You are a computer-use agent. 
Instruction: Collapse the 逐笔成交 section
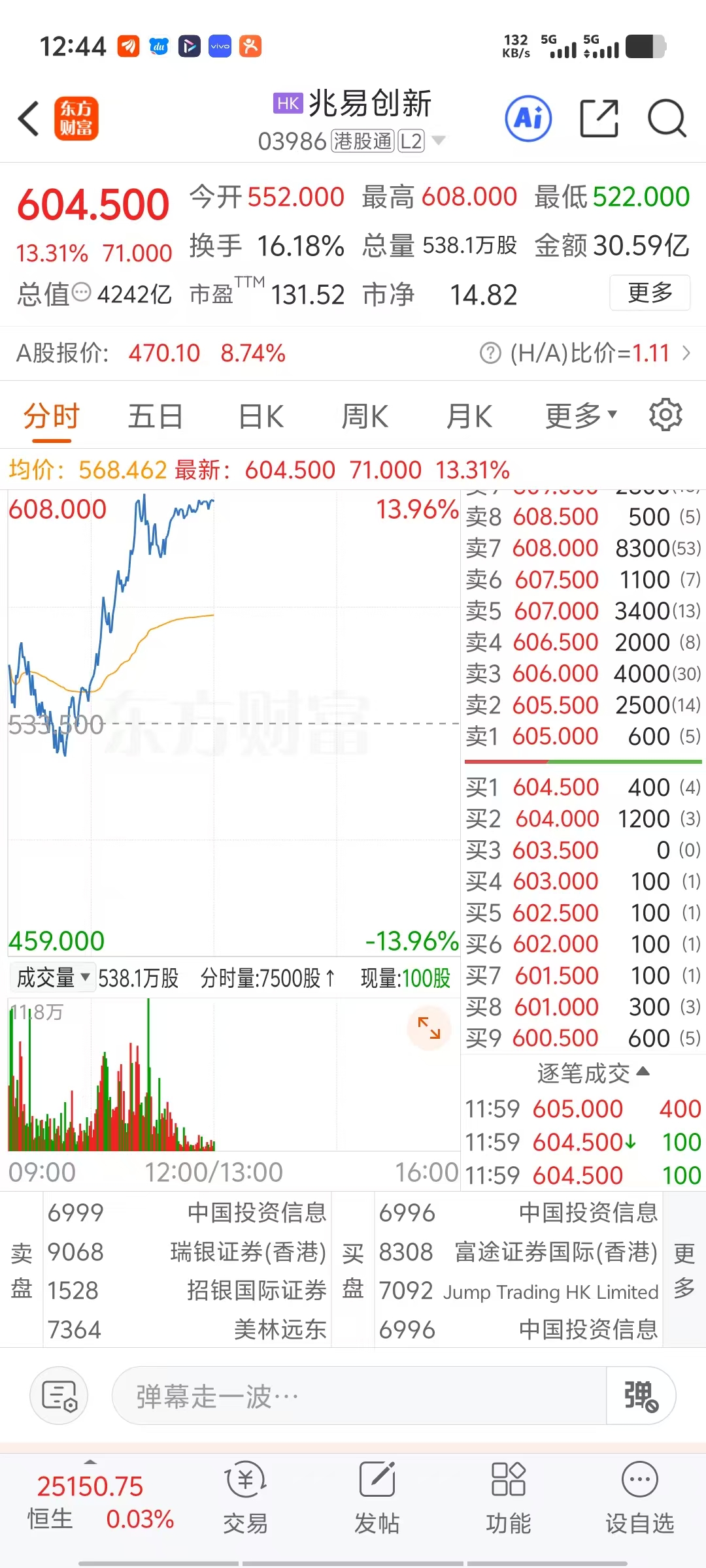592,1073
